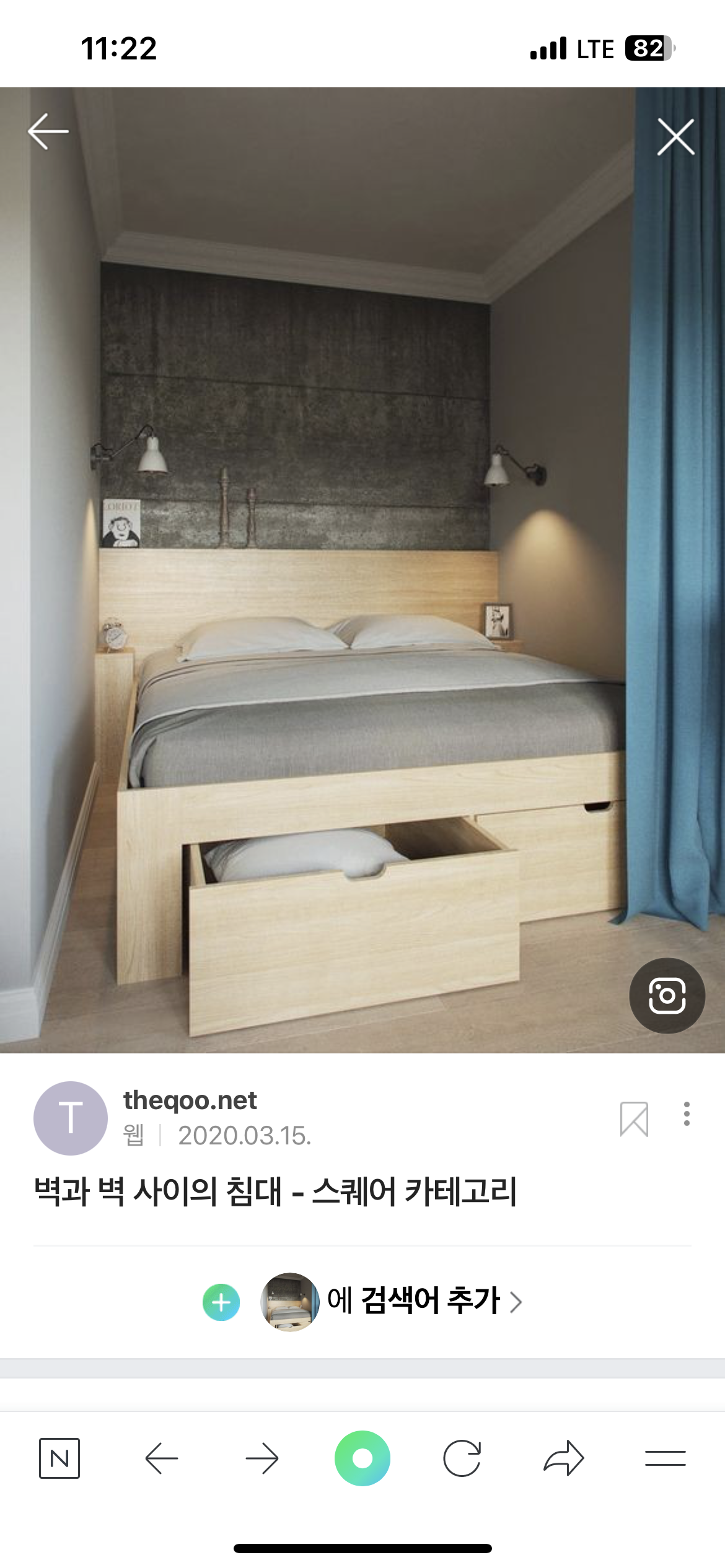
Task: Navigate forward with the bottom toolbar arrow
Action: point(261,1458)
